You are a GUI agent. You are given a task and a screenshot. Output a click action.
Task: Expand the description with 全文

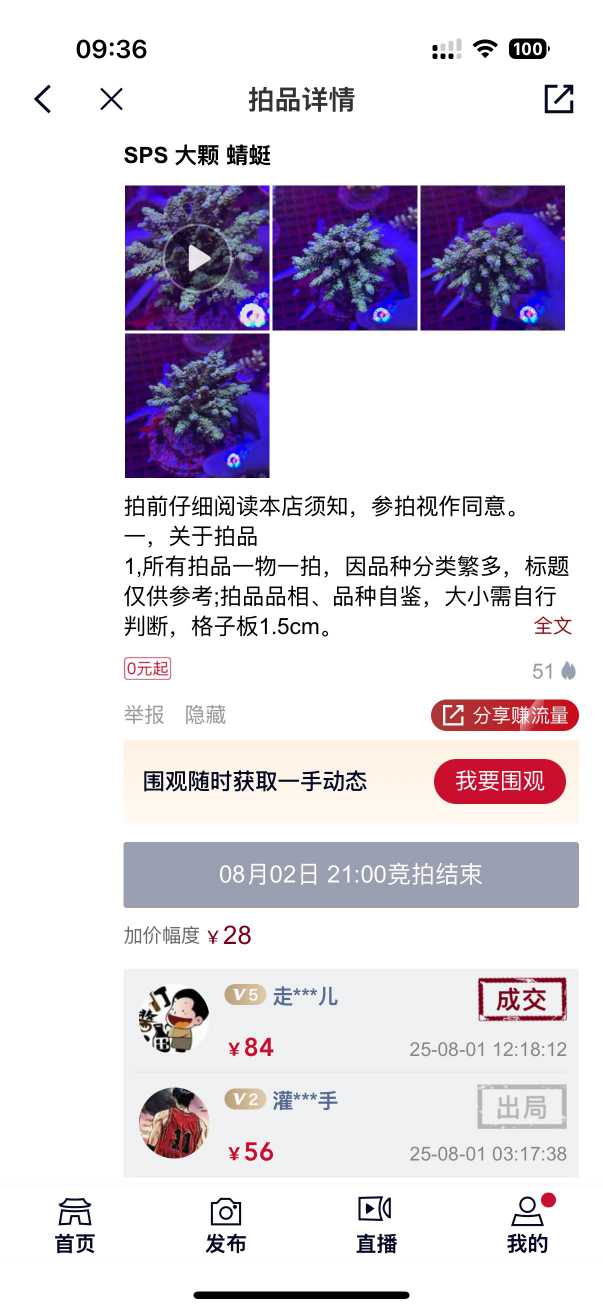click(x=552, y=626)
